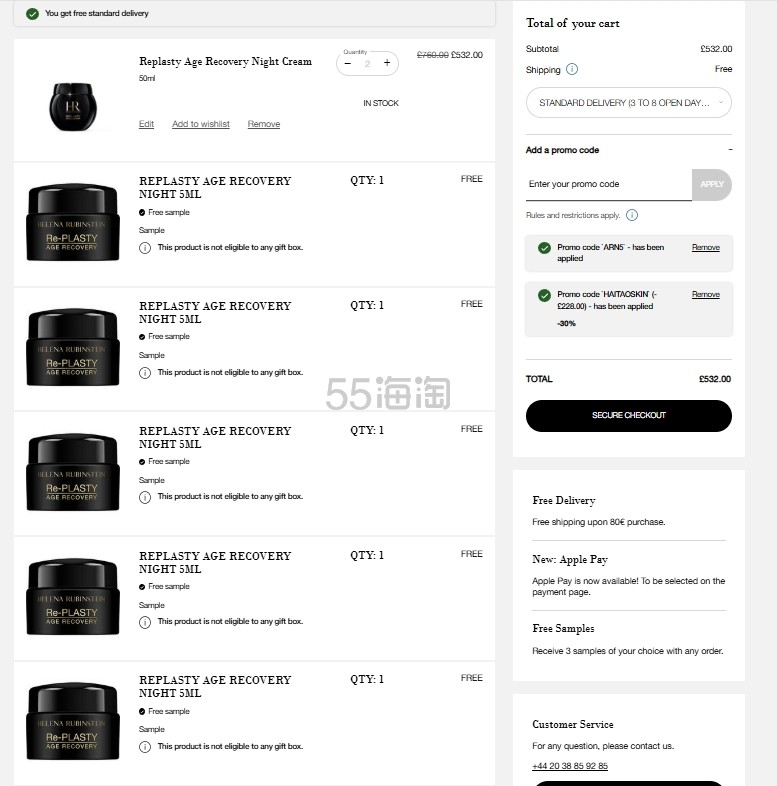
Task: Apply the entered promo code
Action: tap(712, 184)
